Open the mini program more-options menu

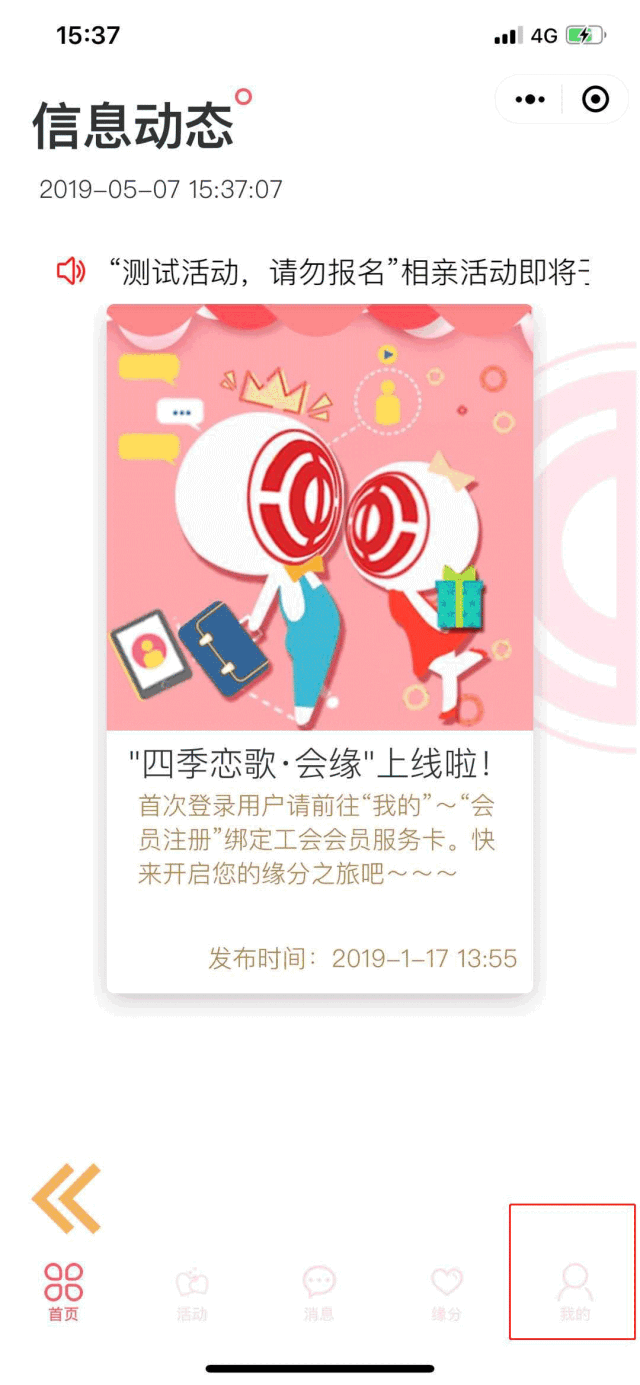click(x=530, y=99)
